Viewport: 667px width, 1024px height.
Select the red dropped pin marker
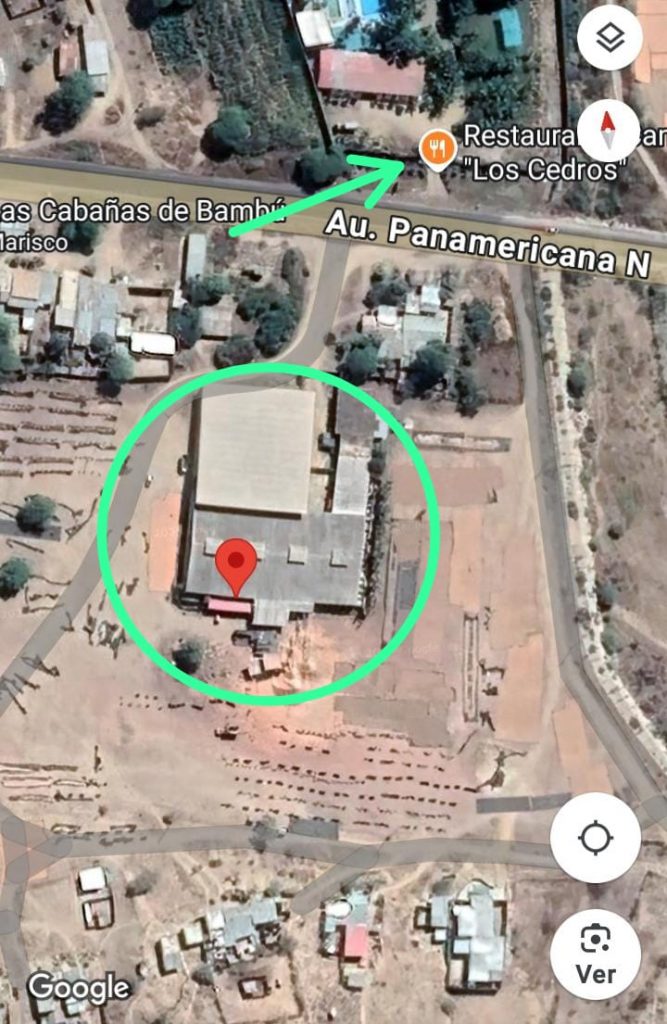(236, 564)
